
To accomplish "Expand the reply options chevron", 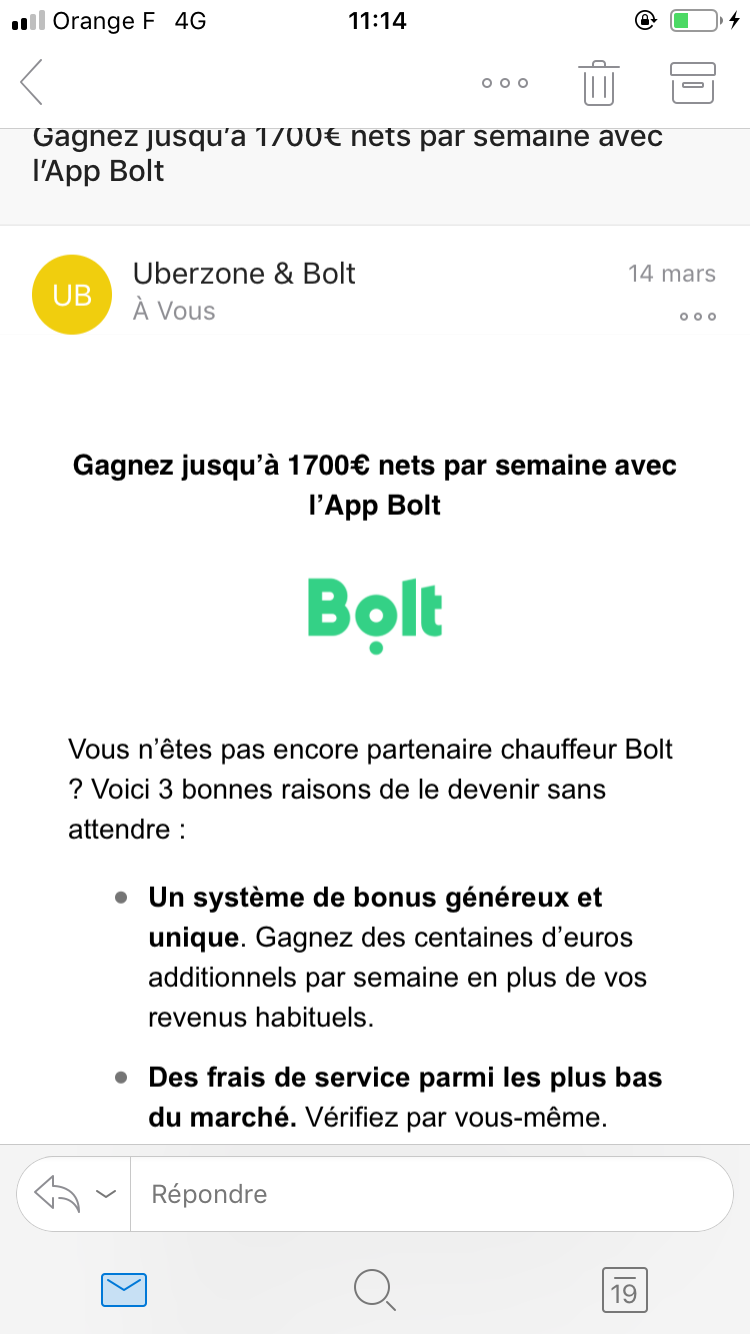I will pos(106,1194).
